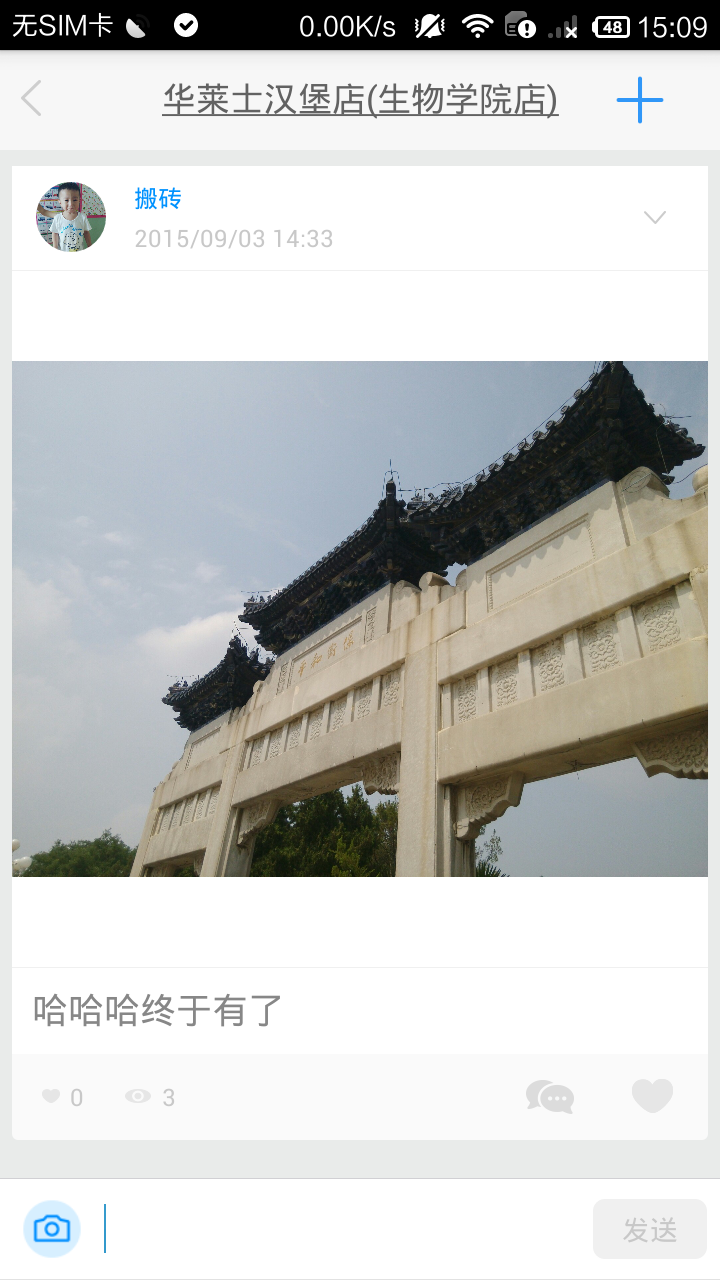Focus the comment text field
Screen dimensions: 720x1280
pos(340,1229)
